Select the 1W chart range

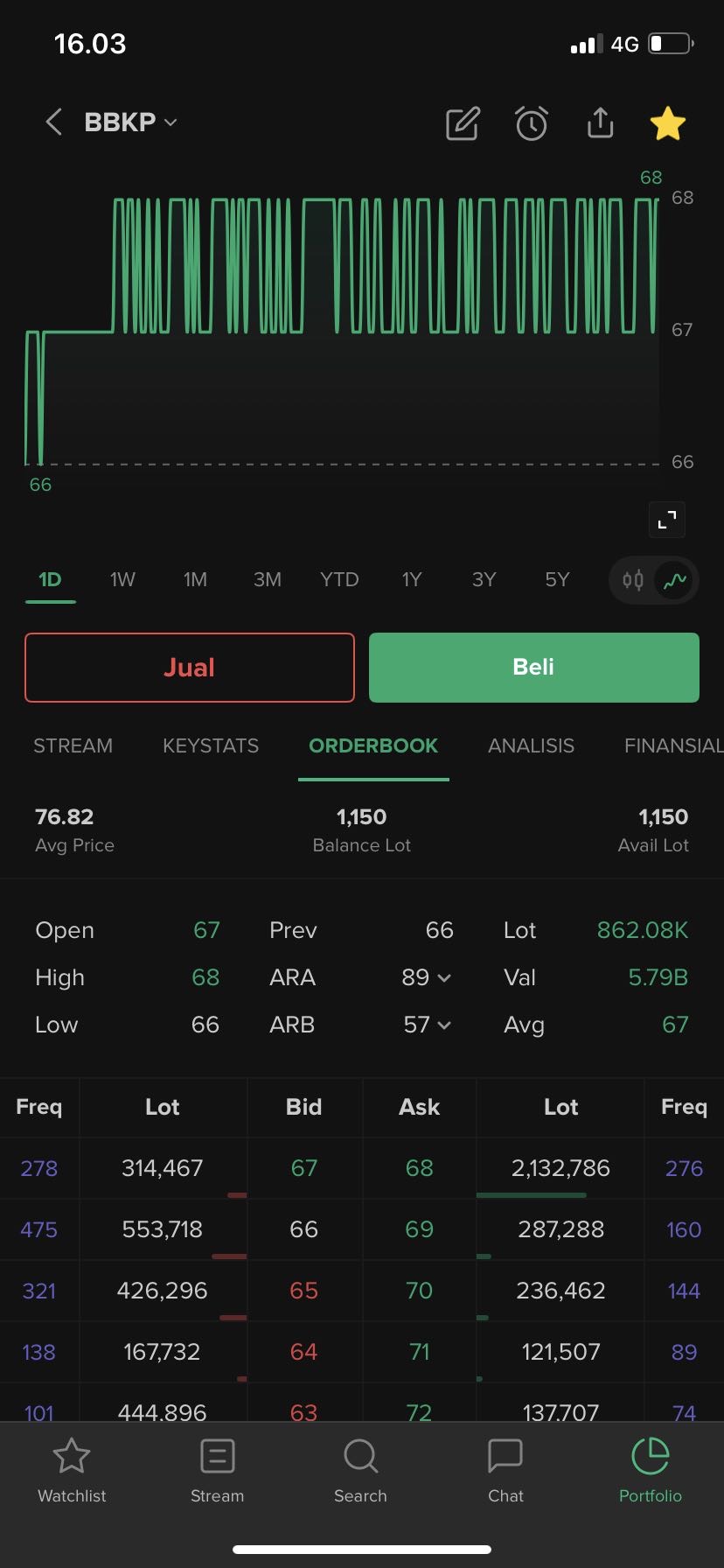pyautogui.click(x=122, y=579)
